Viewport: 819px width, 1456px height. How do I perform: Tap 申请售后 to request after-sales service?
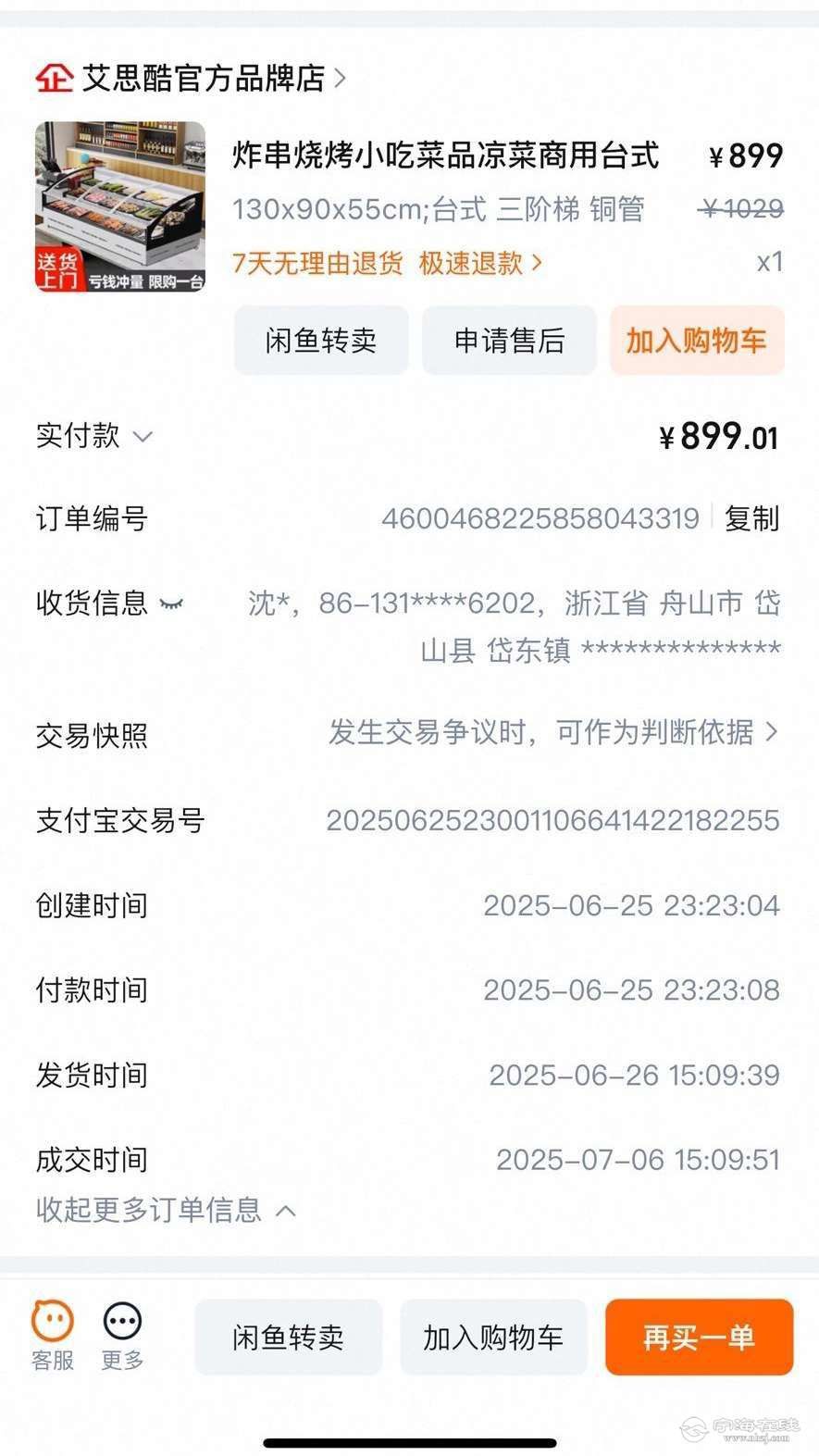[x=509, y=341]
